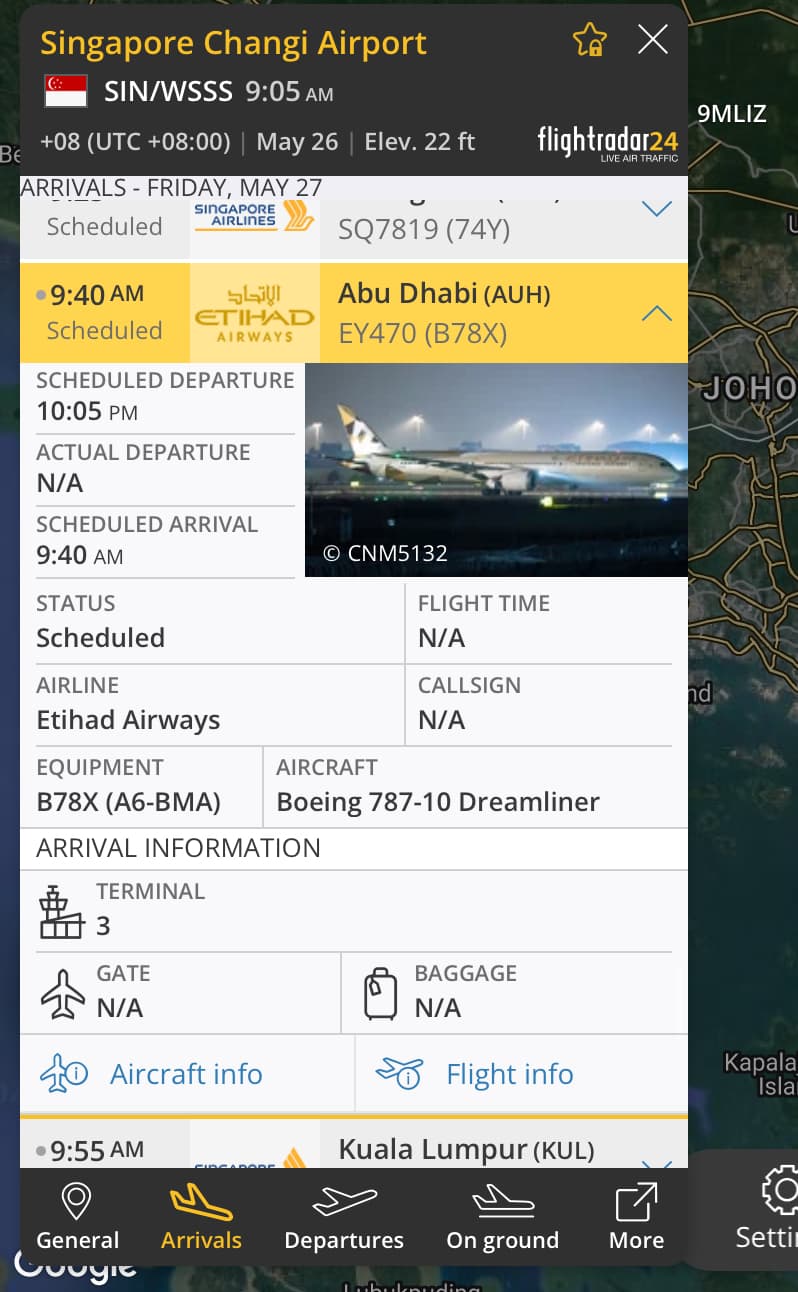
Task: Switch to the Departures tab
Action: click(344, 1216)
